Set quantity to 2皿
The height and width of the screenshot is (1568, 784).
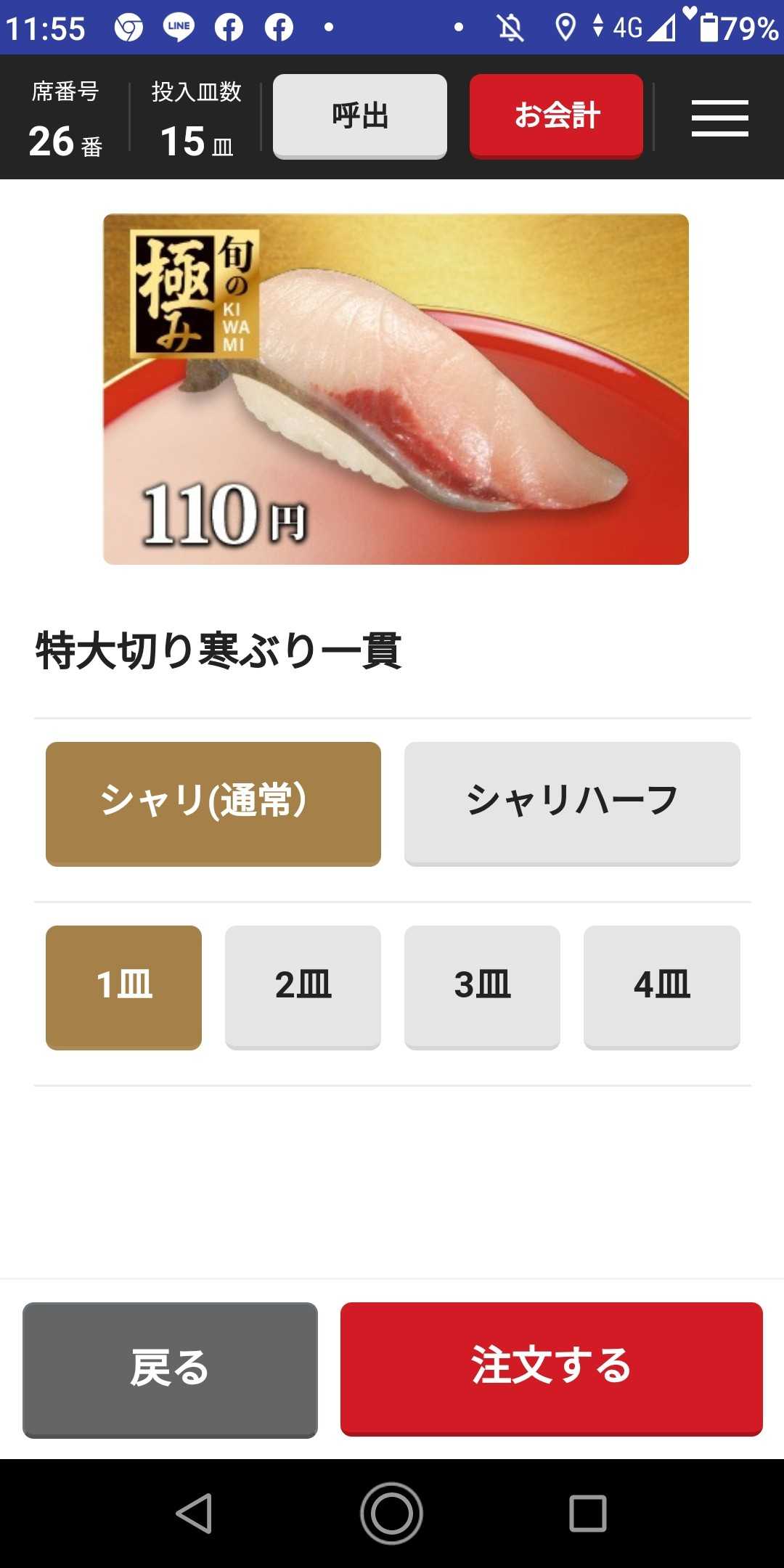click(303, 987)
